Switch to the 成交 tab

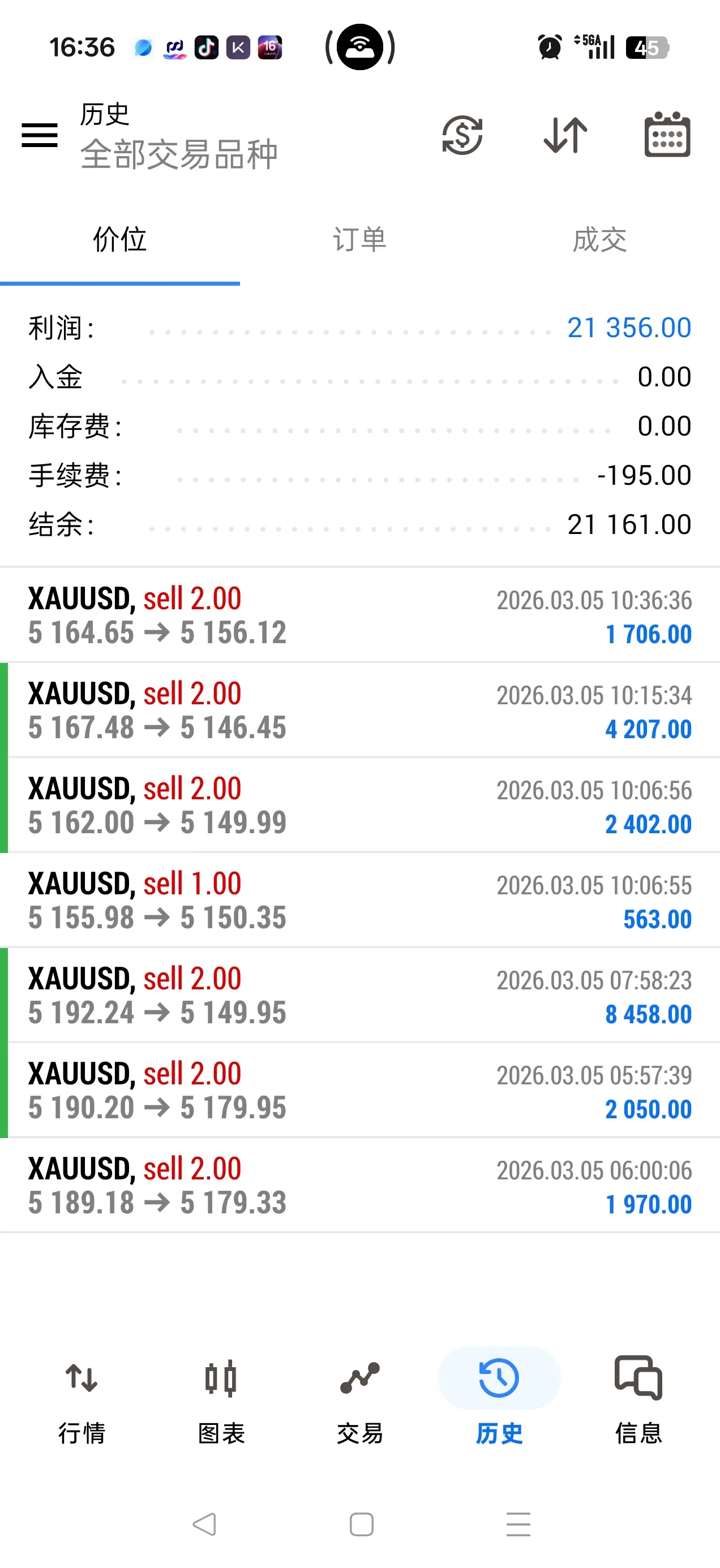(599, 240)
